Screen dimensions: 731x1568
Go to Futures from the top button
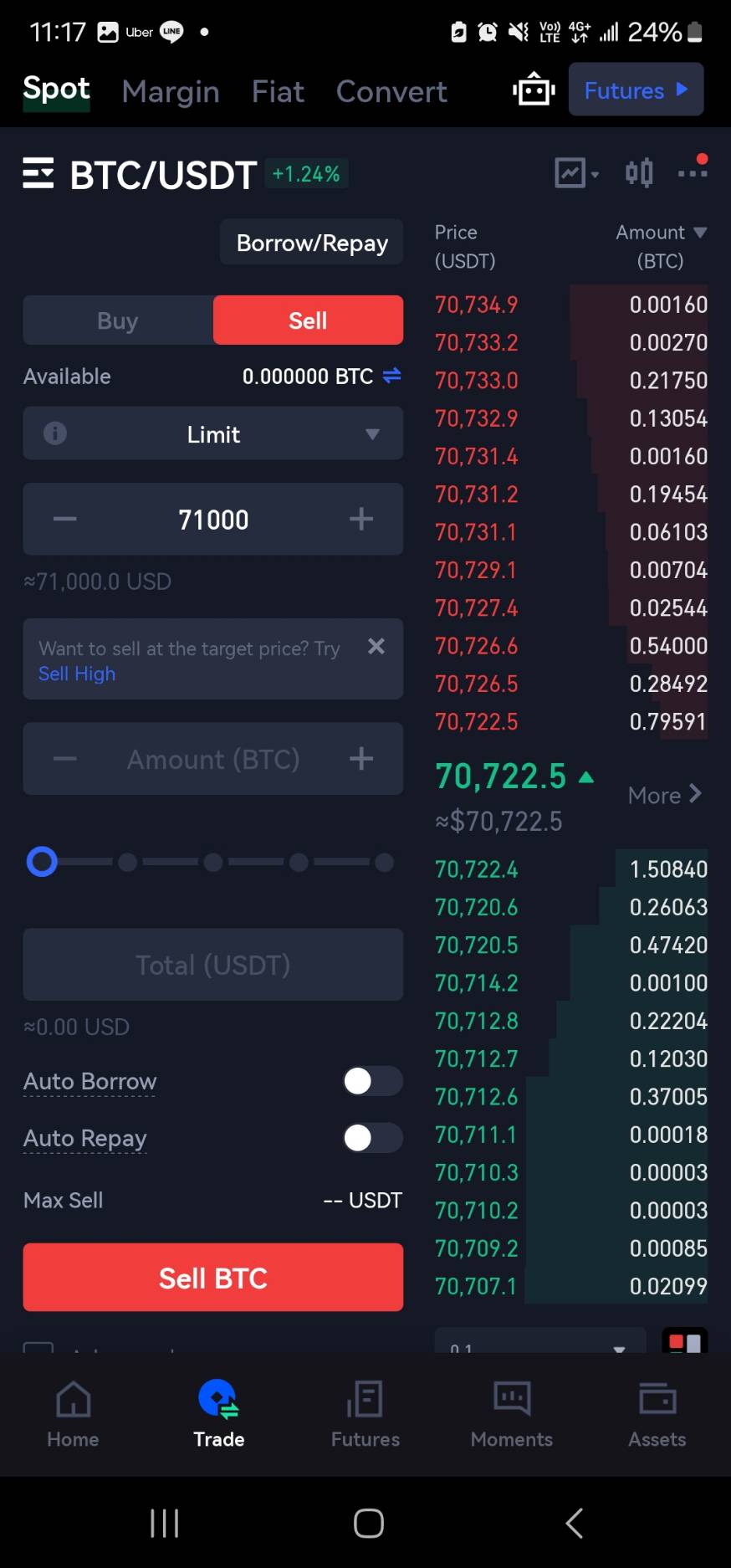coord(636,90)
